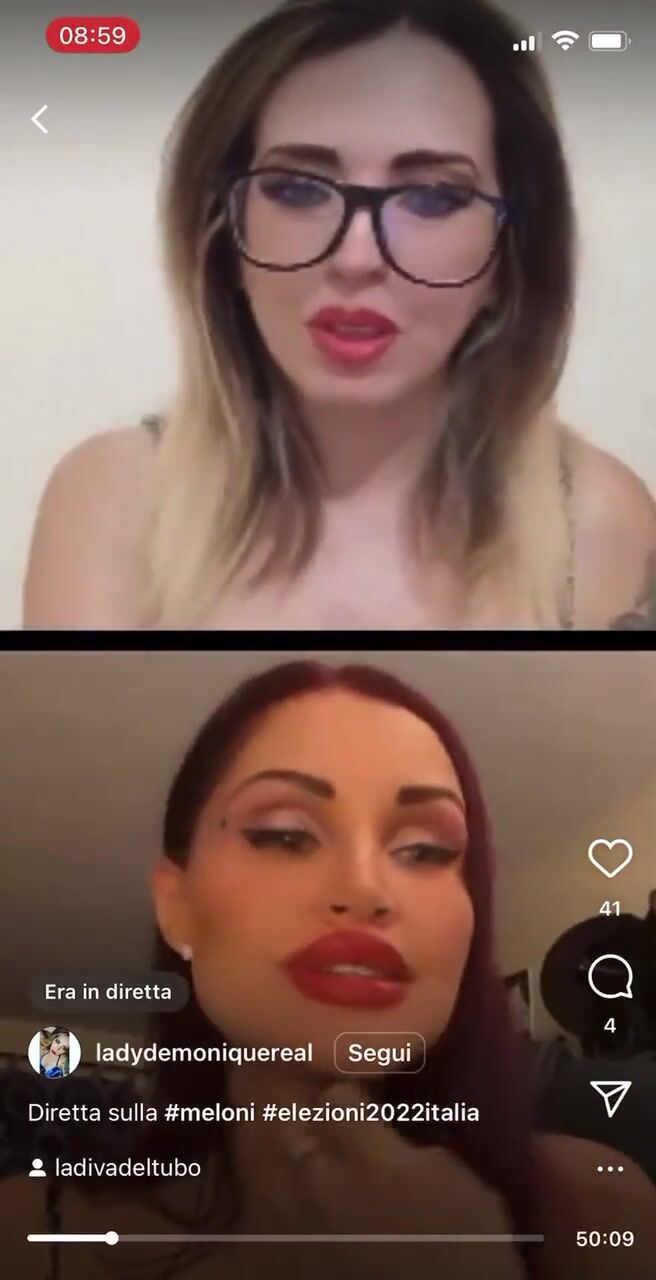This screenshot has width=656, height=1280.
Task: Open ladydemoniquereal's profile picture
Action: pos(54,1053)
